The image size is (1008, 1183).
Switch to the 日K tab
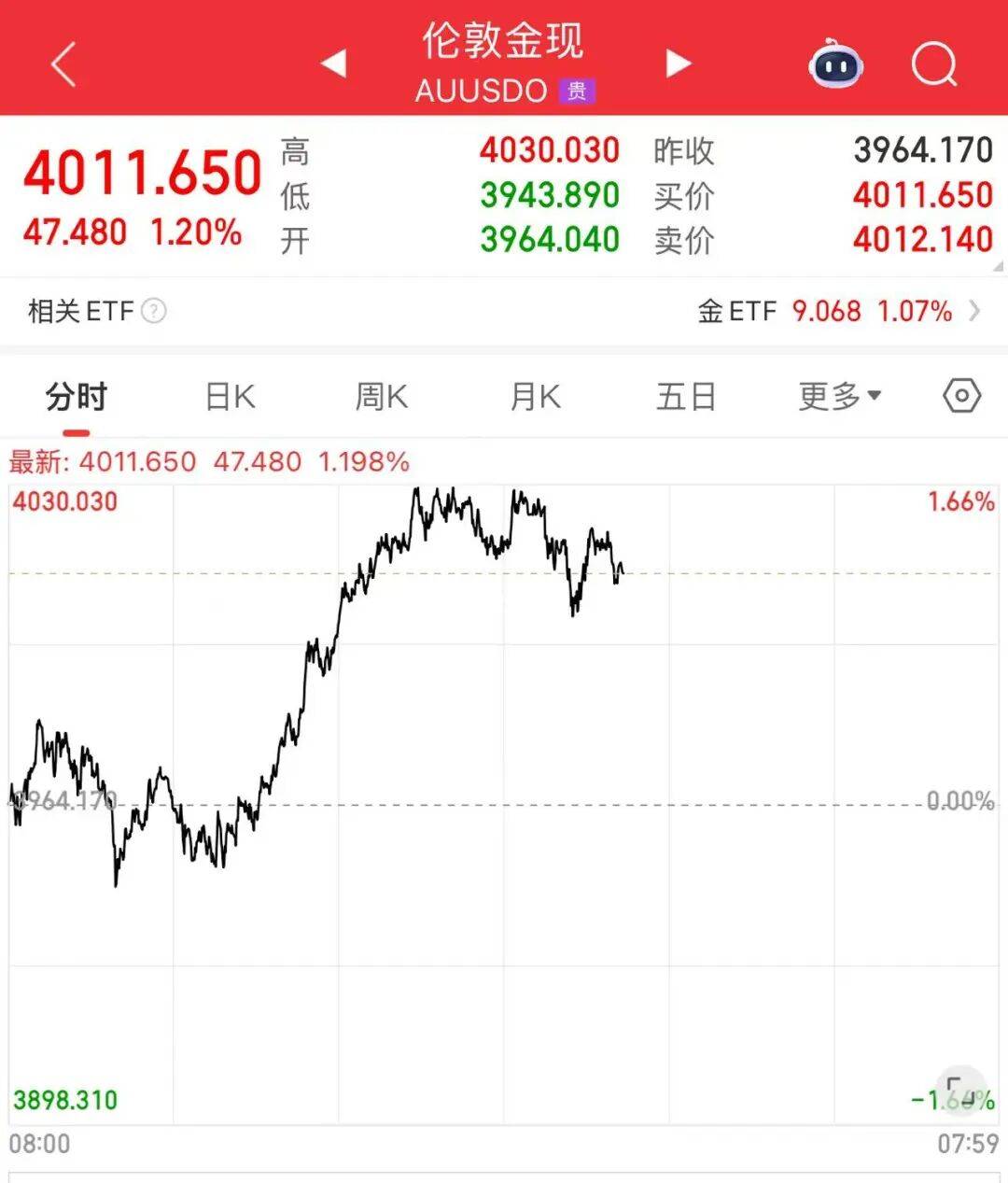(230, 397)
